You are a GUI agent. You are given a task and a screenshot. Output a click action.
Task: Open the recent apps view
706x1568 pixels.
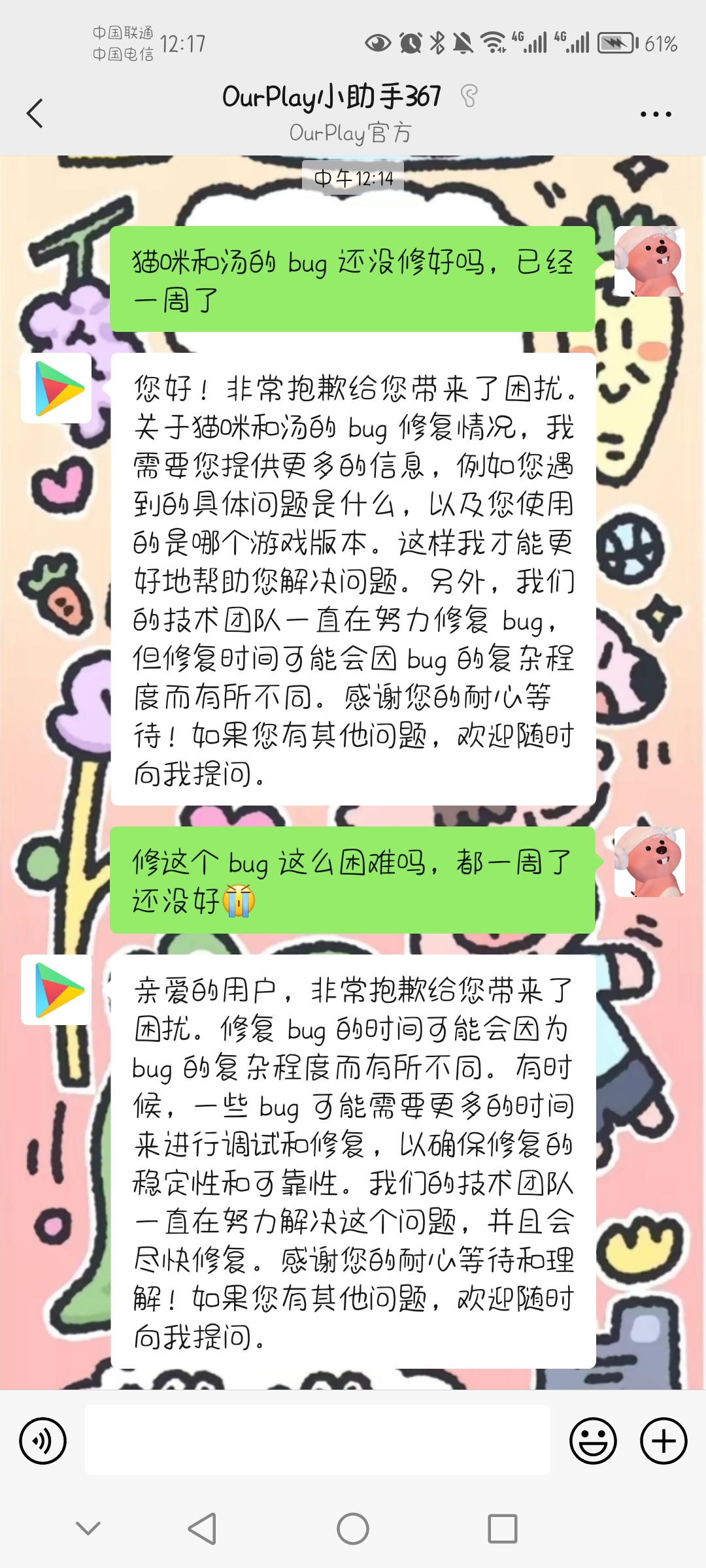[x=503, y=1529]
